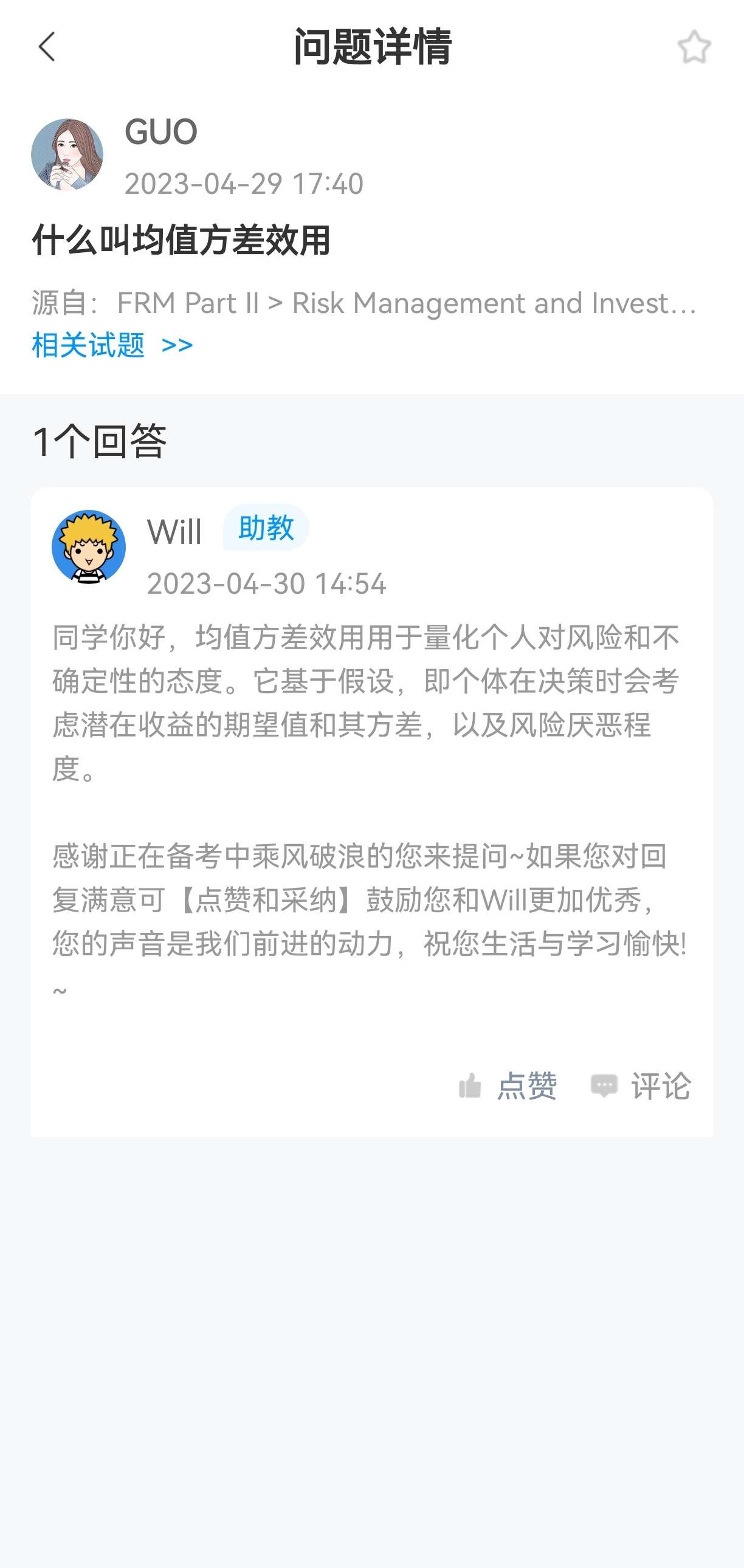Open Will's profile avatar
This screenshot has width=744, height=1568.
pos(89,546)
